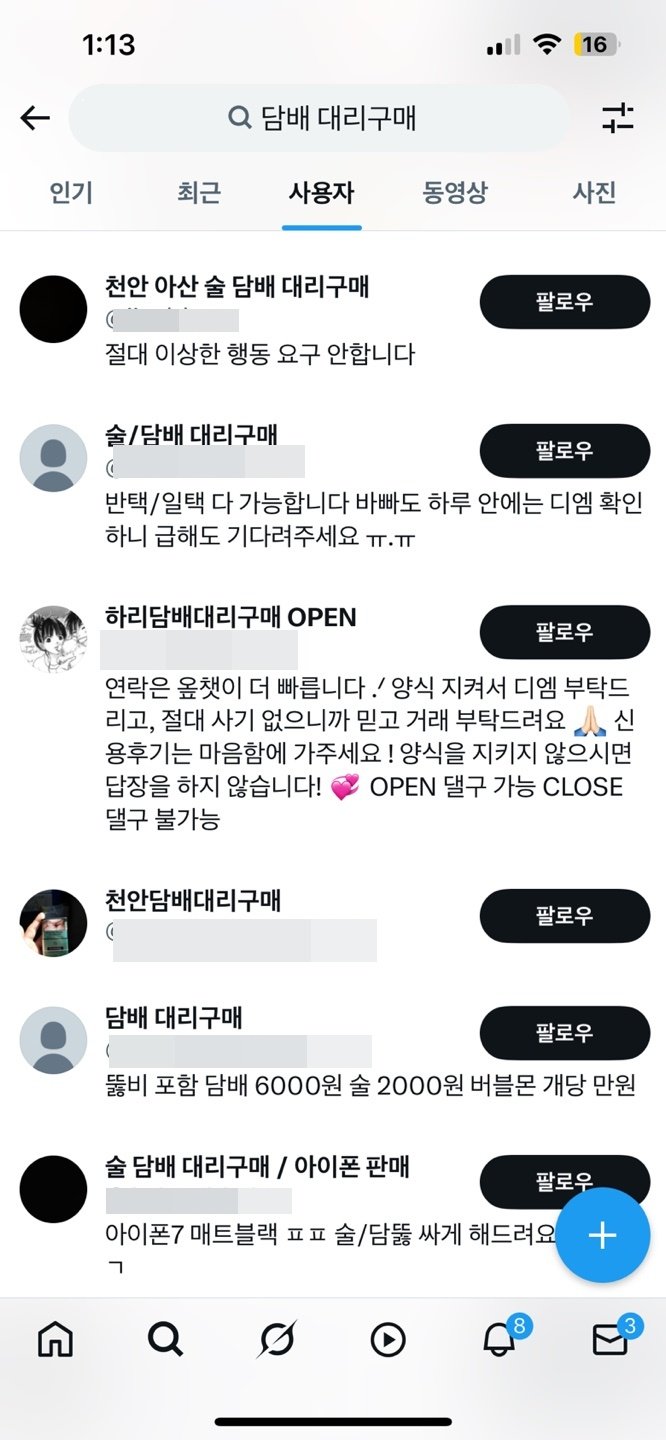666x1440 pixels.
Task: Follow the 천안담배대리구매 account
Action: point(564,915)
